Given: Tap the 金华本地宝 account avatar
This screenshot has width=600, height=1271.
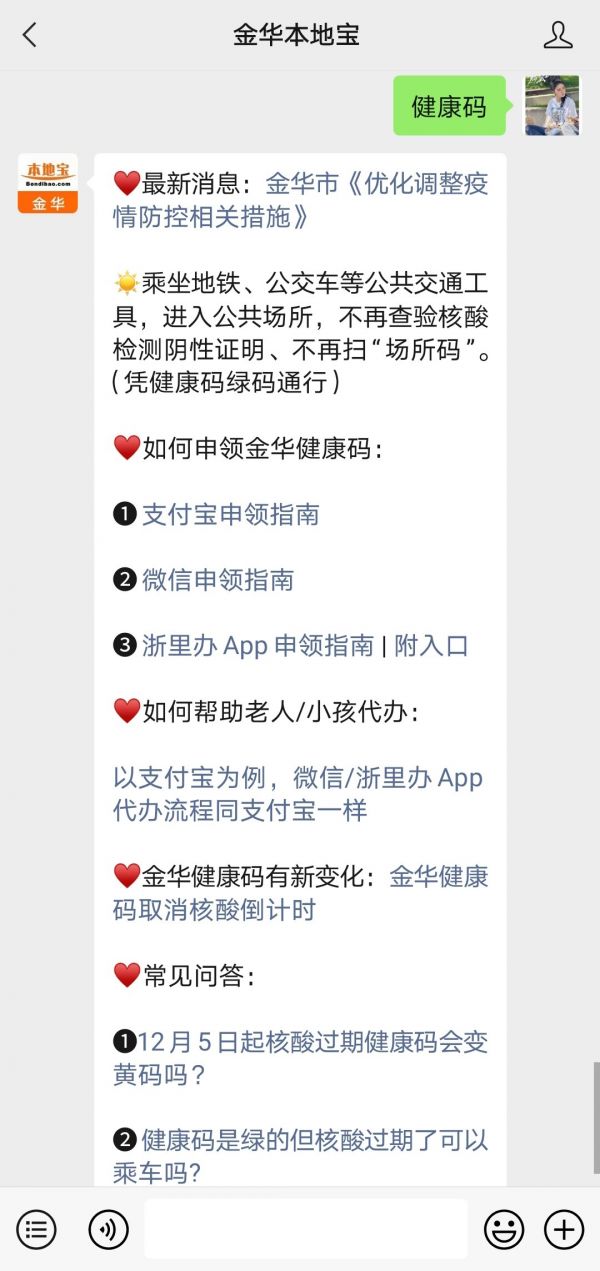Looking at the screenshot, I should click(47, 184).
